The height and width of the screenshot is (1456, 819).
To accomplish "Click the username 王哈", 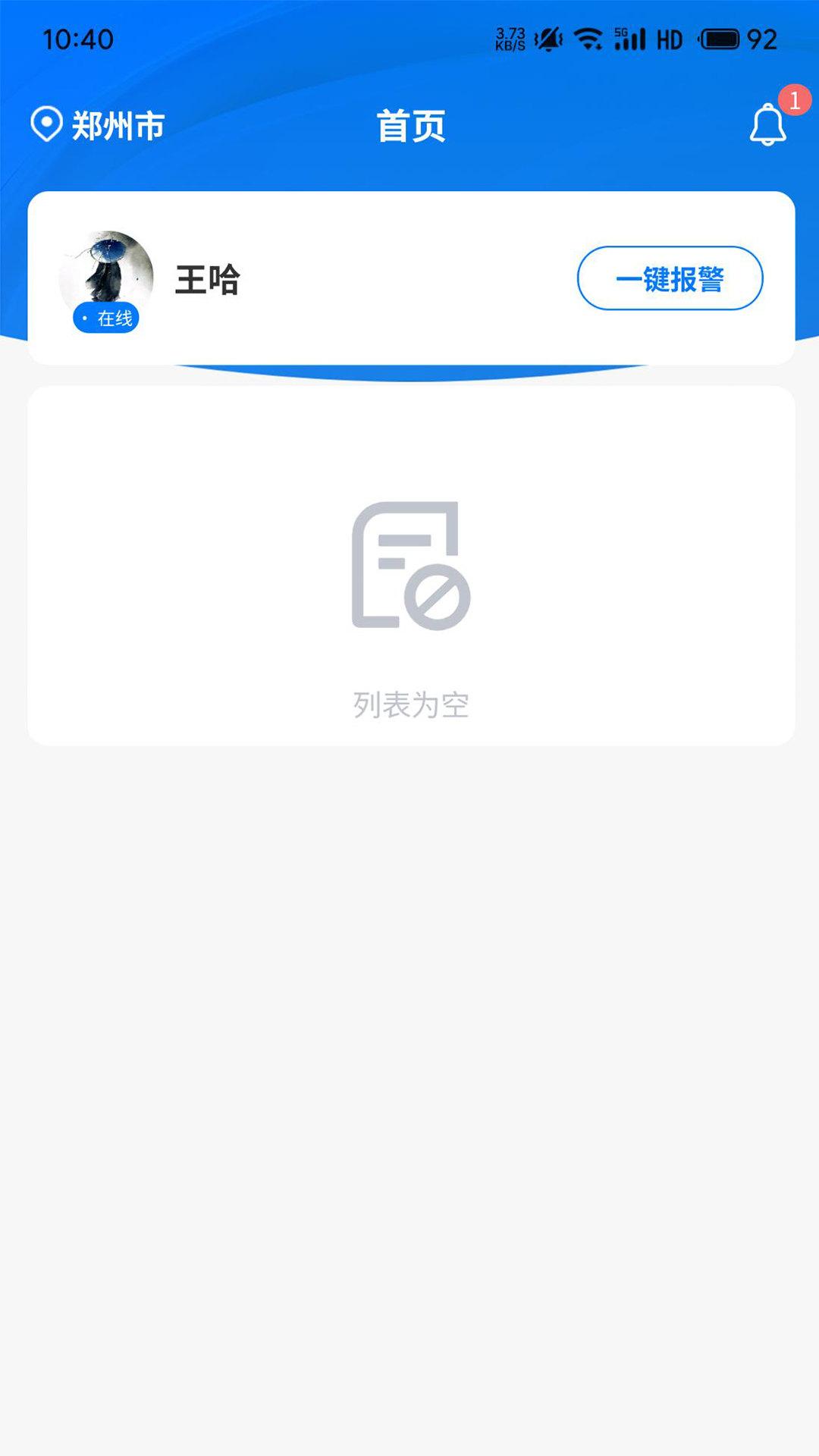I will tap(206, 280).
